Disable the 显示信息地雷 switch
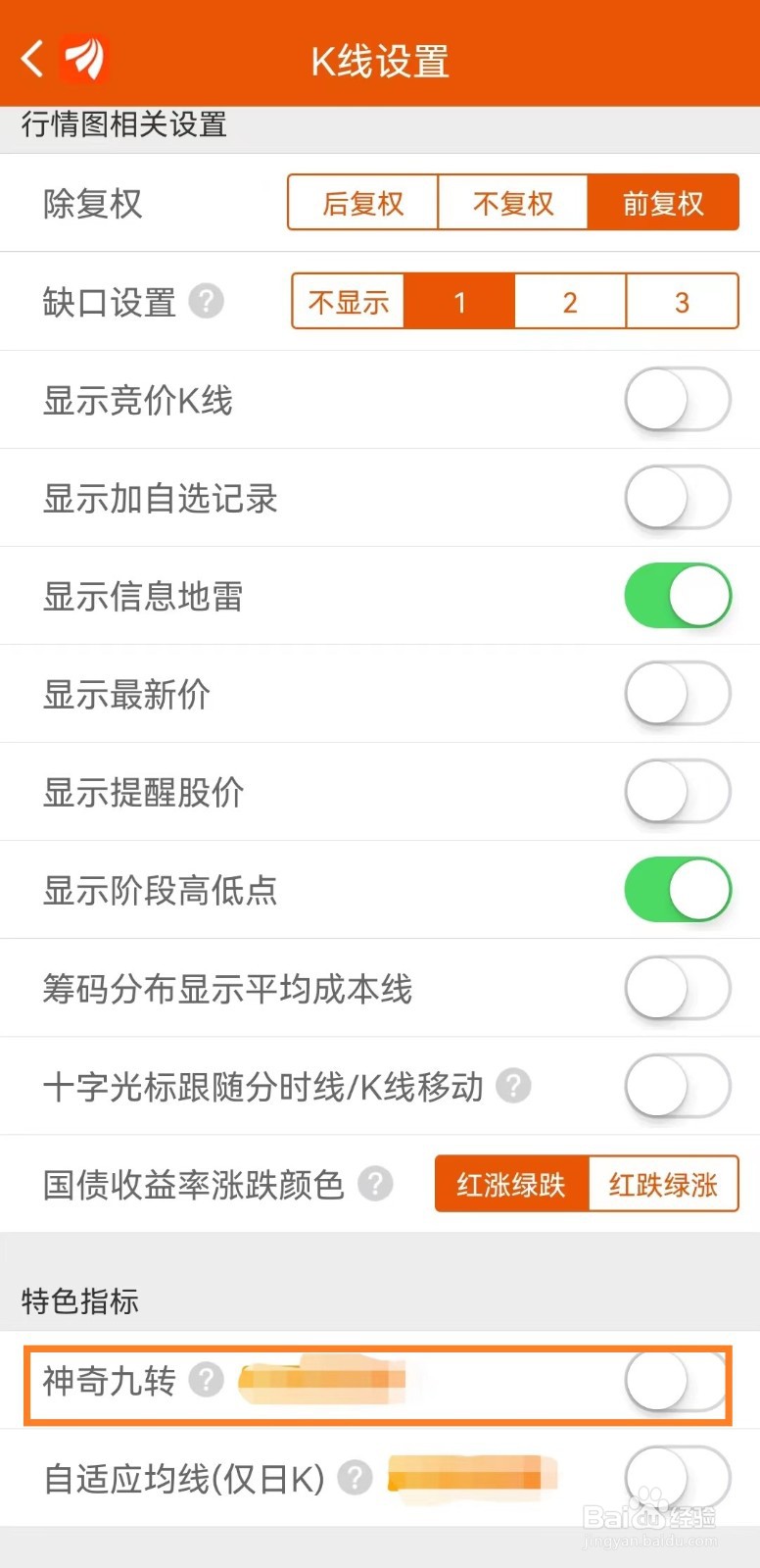 click(x=677, y=596)
